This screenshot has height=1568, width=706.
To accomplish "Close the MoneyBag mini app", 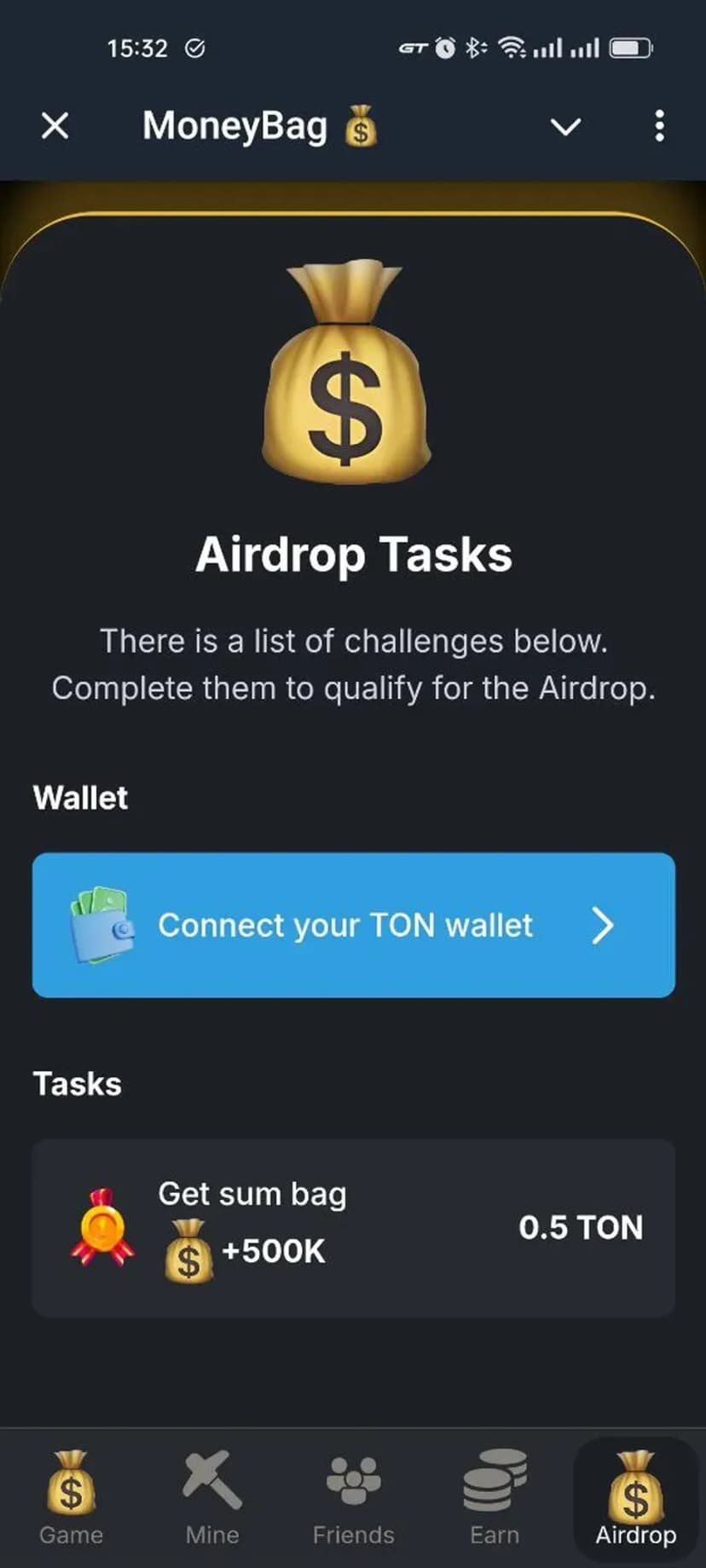I will point(55,126).
